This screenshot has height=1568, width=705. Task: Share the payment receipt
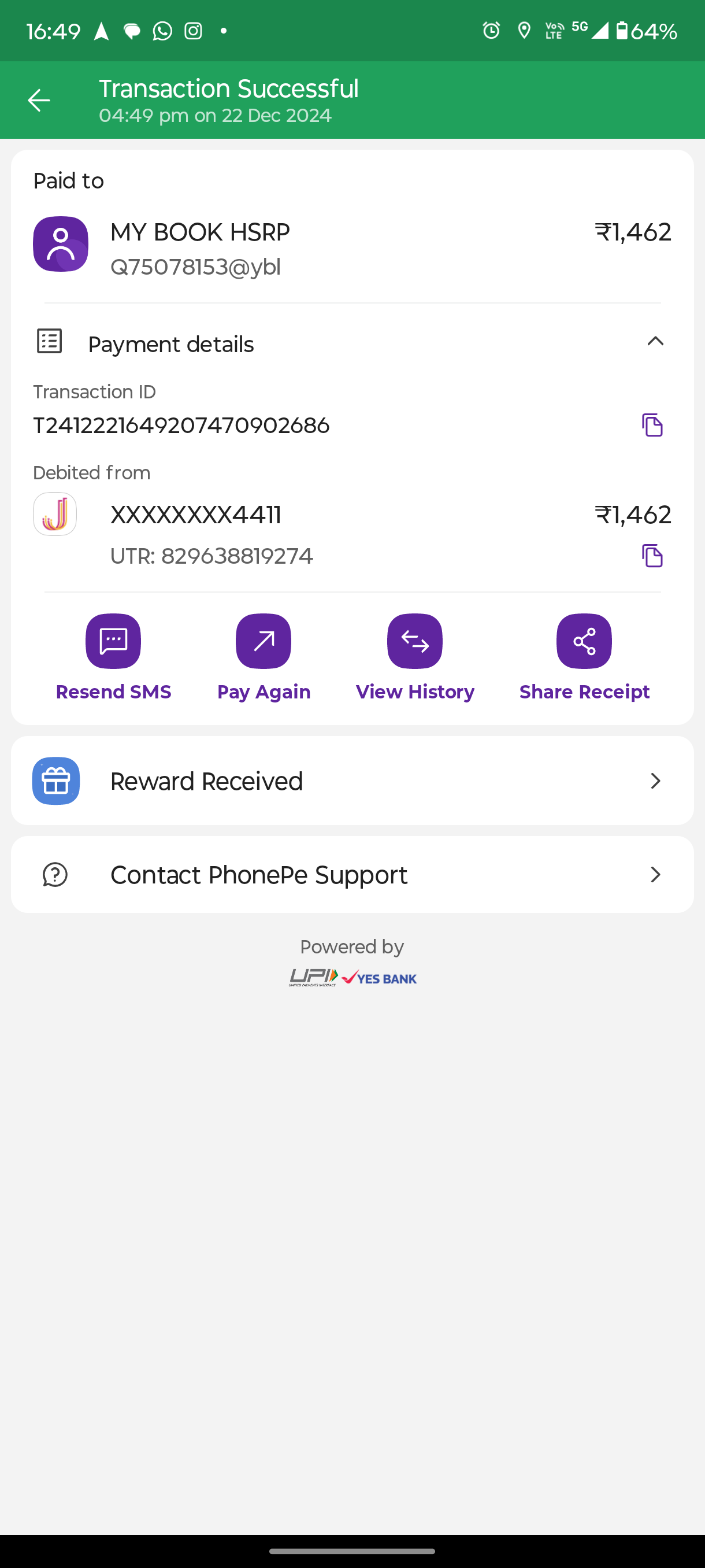pyautogui.click(x=584, y=642)
